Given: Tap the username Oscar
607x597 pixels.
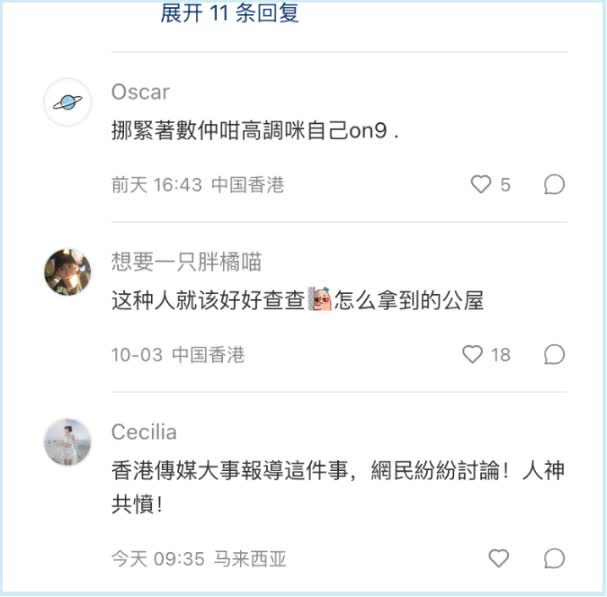Looking at the screenshot, I should coord(140,92).
